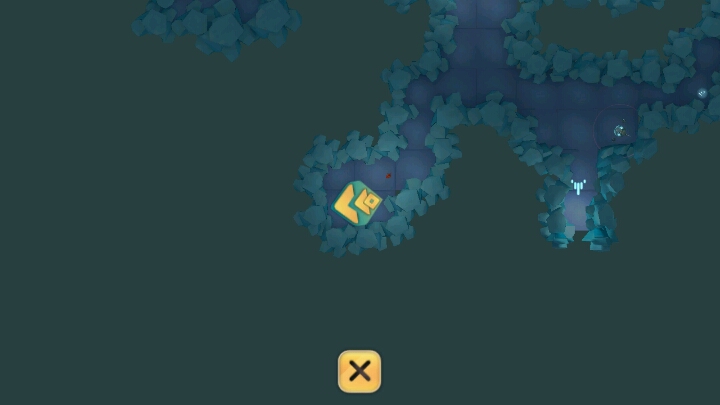Tap the yellow arrow marker on the map
This screenshot has height=405, width=720.
pos(357,203)
